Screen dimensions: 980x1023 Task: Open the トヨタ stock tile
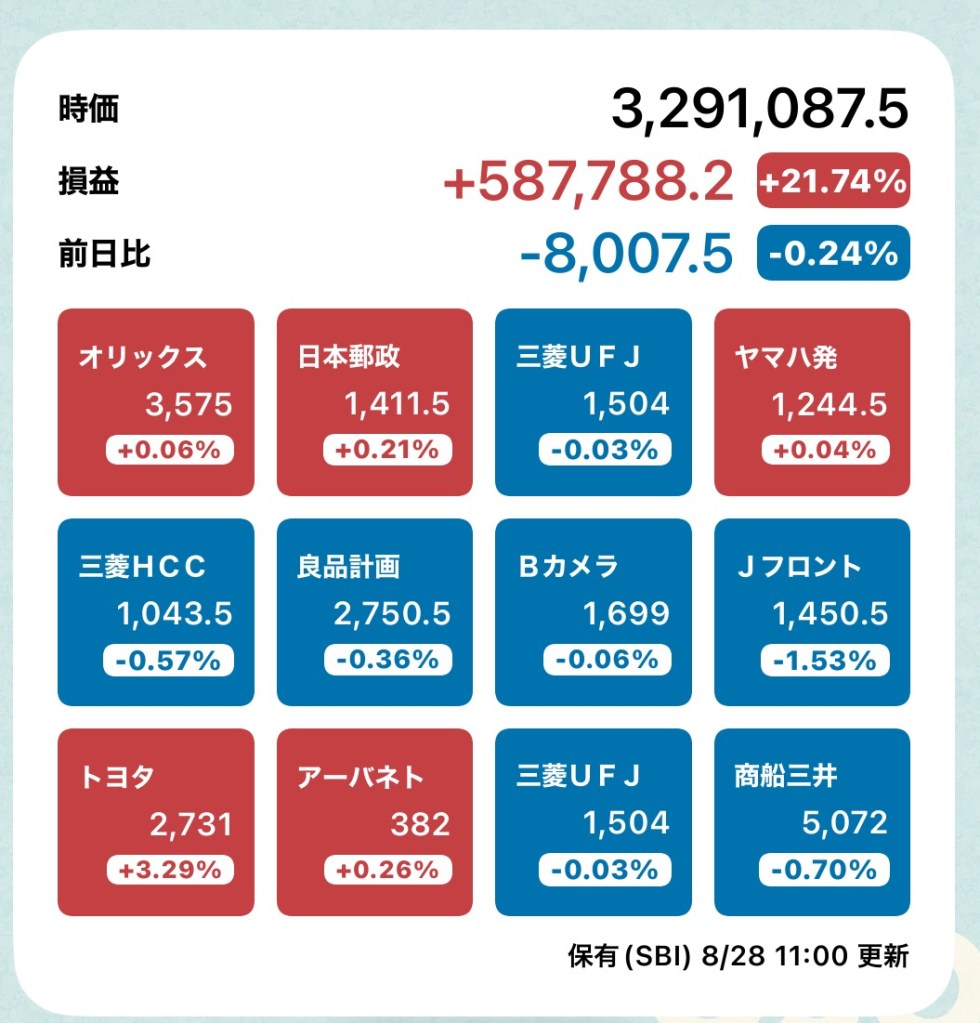pyautogui.click(x=156, y=822)
